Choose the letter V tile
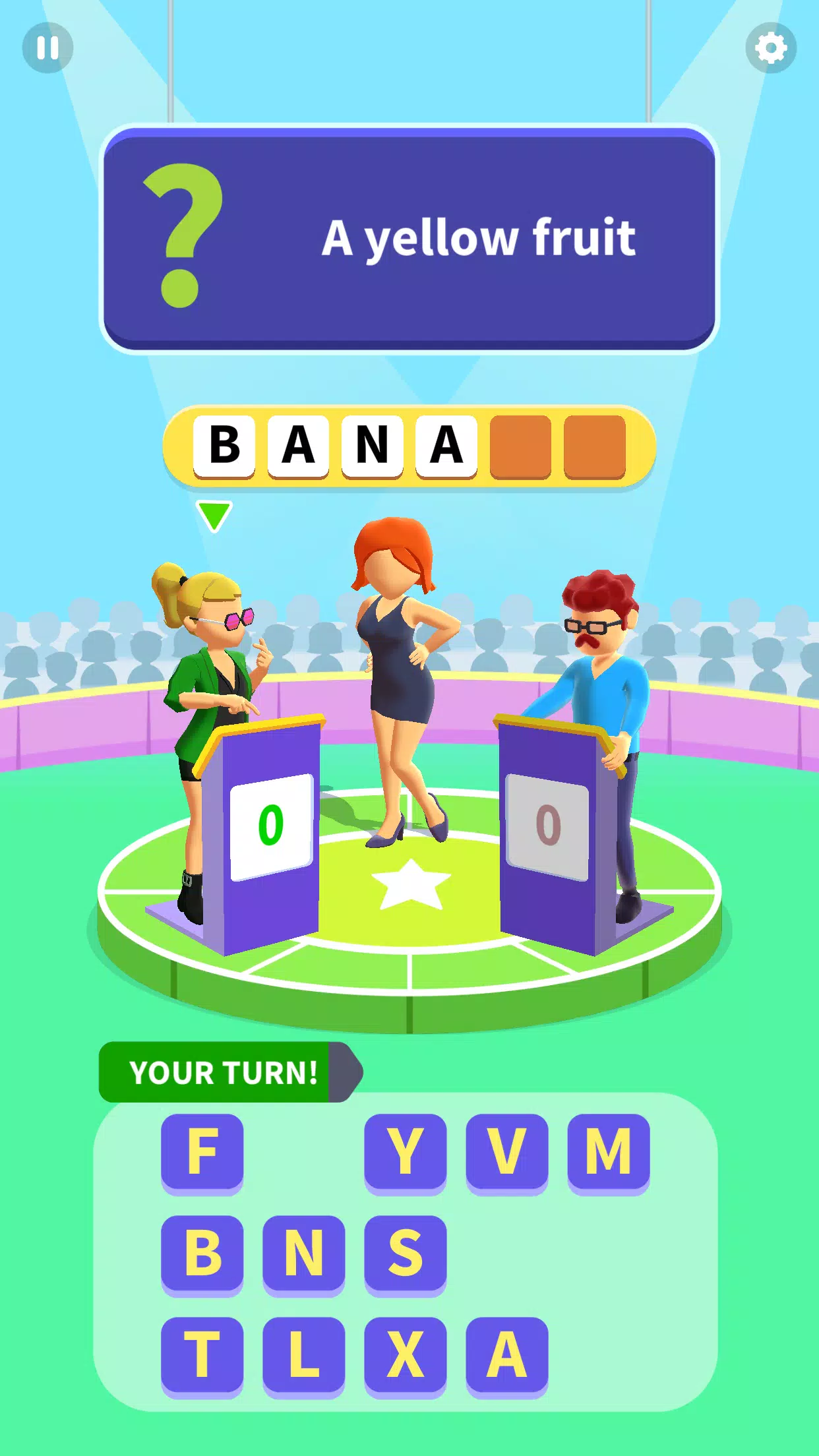The height and width of the screenshot is (1456, 819). click(x=507, y=1151)
